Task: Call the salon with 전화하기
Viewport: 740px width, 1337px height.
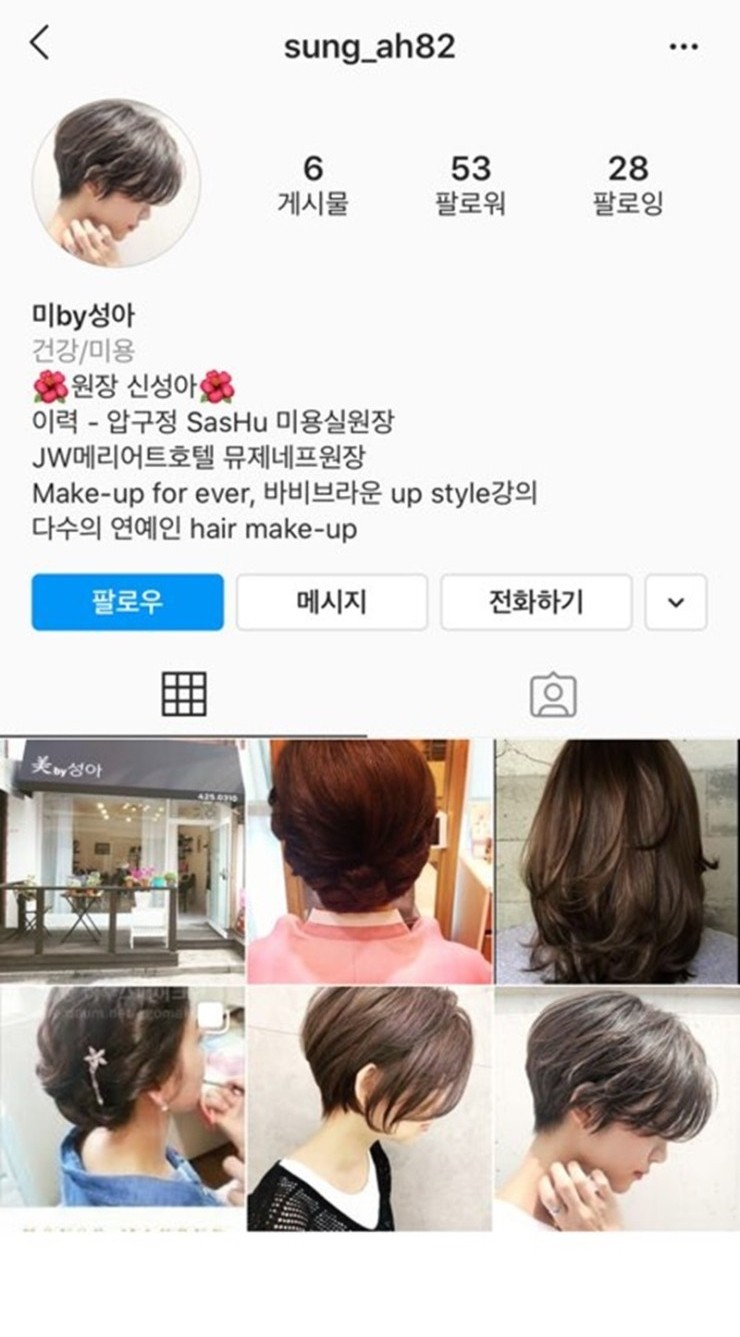Action: click(536, 602)
